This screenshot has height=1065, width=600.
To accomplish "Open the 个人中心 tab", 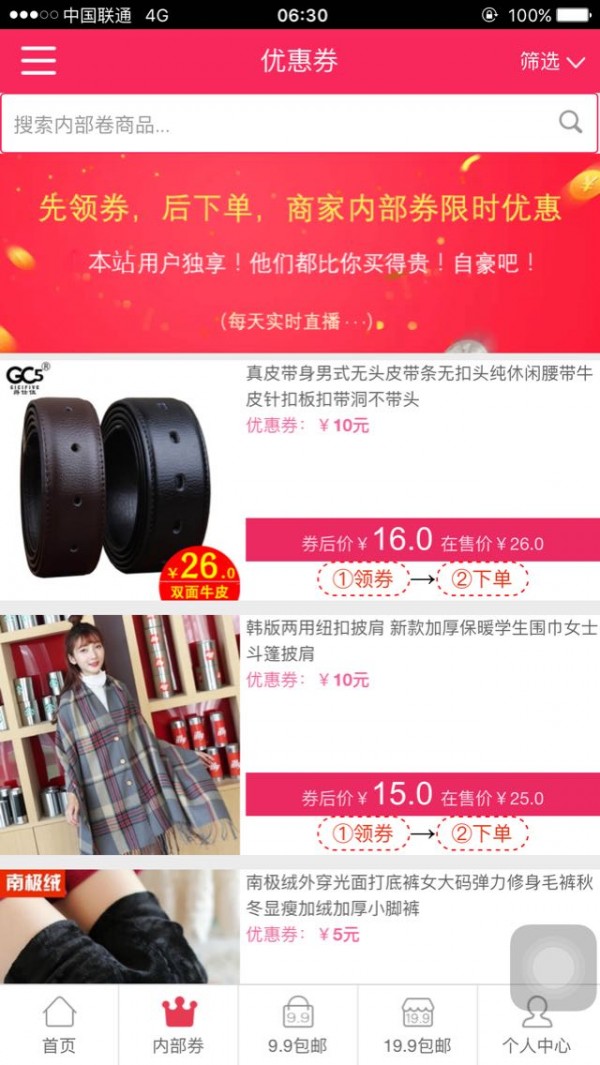I will pyautogui.click(x=537, y=1025).
